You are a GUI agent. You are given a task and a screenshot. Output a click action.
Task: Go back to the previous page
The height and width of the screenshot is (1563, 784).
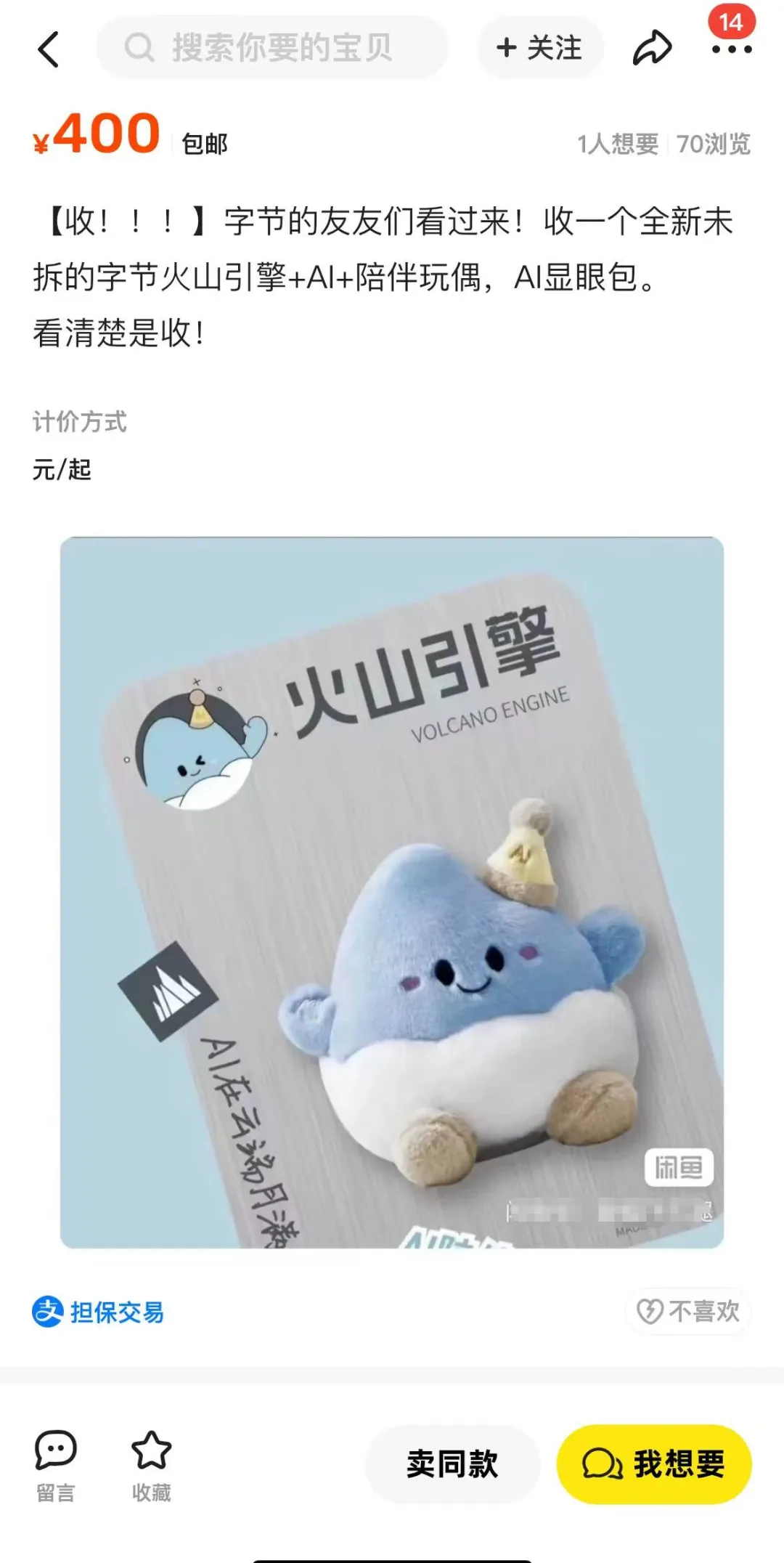pyautogui.click(x=48, y=49)
